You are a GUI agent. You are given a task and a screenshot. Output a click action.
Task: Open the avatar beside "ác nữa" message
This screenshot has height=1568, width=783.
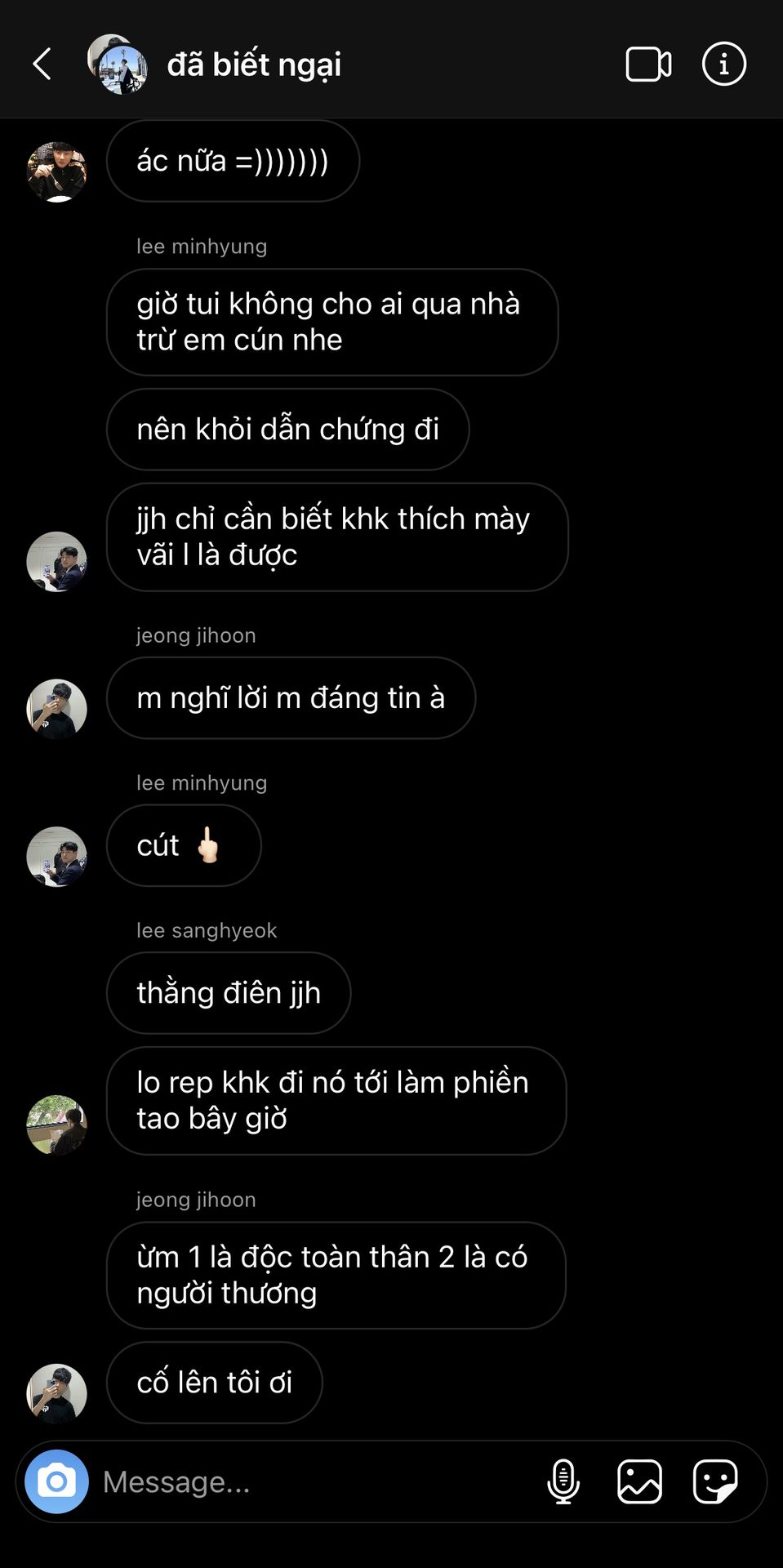click(57, 171)
